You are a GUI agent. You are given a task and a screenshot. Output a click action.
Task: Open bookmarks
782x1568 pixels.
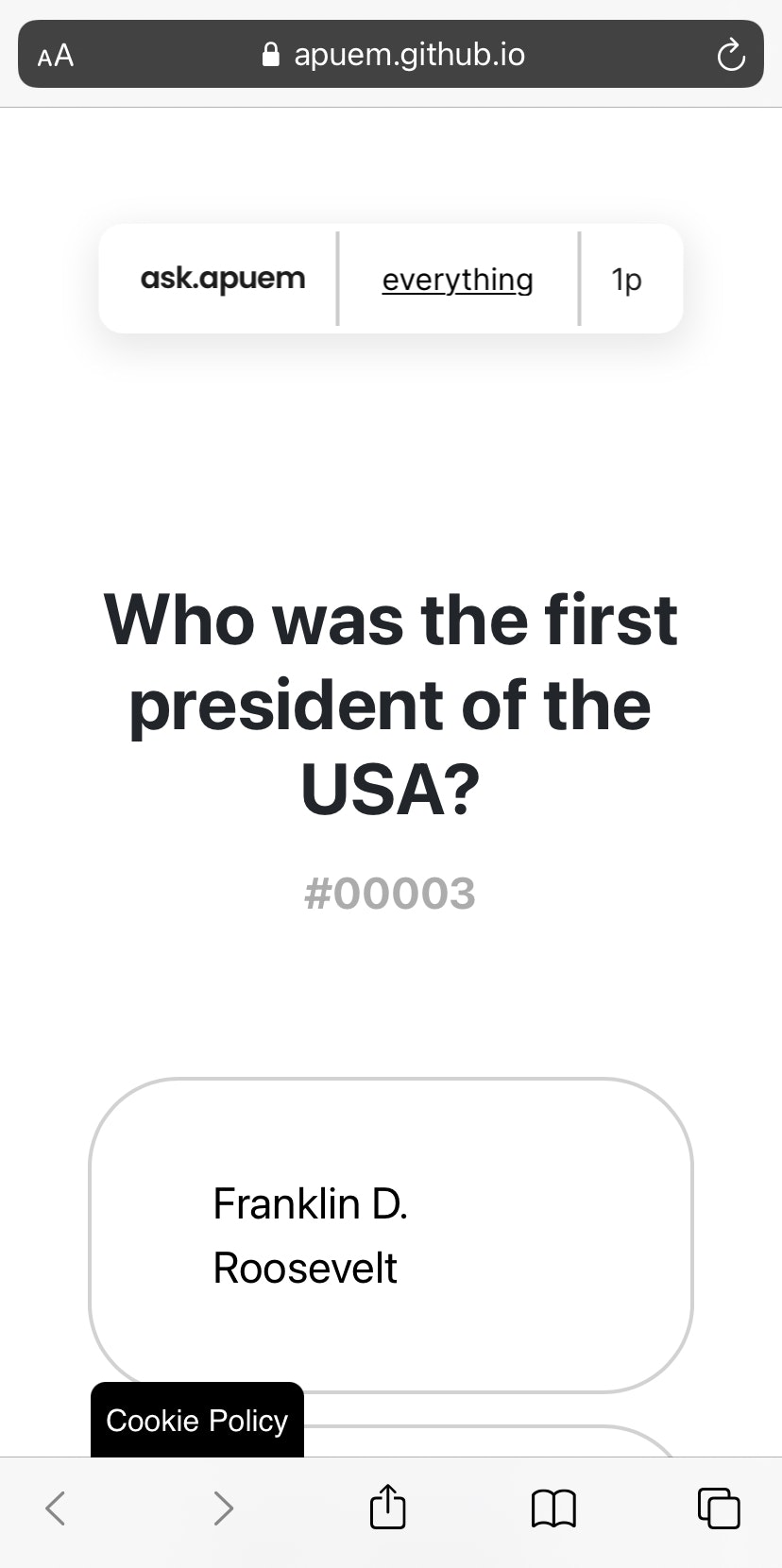[x=553, y=1508]
